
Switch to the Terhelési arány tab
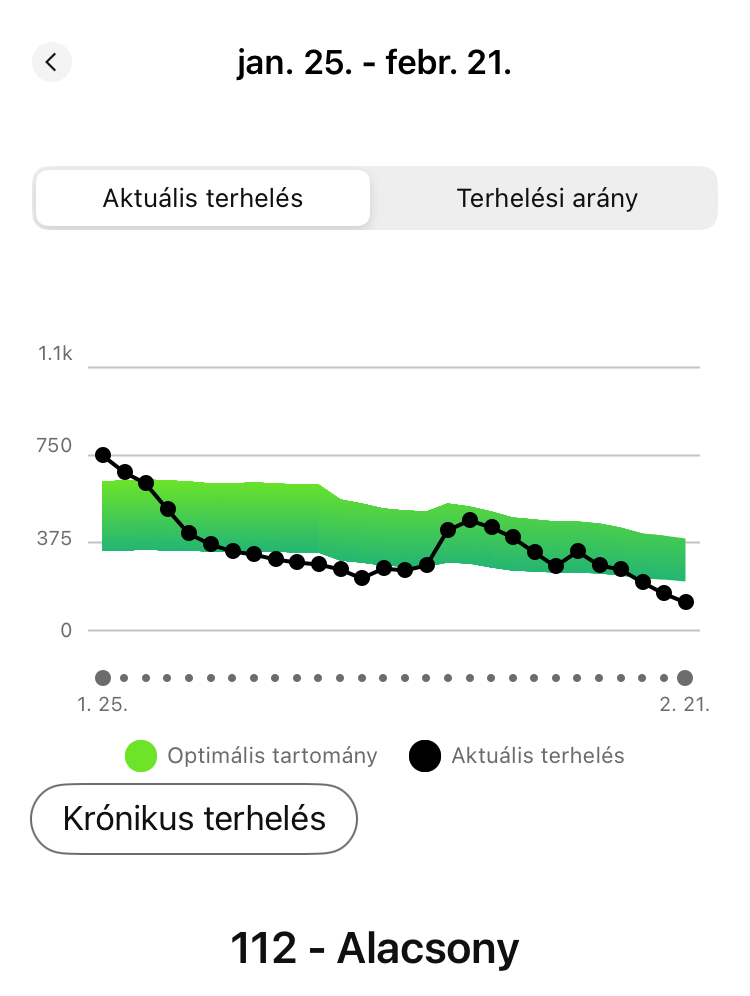[x=547, y=198]
